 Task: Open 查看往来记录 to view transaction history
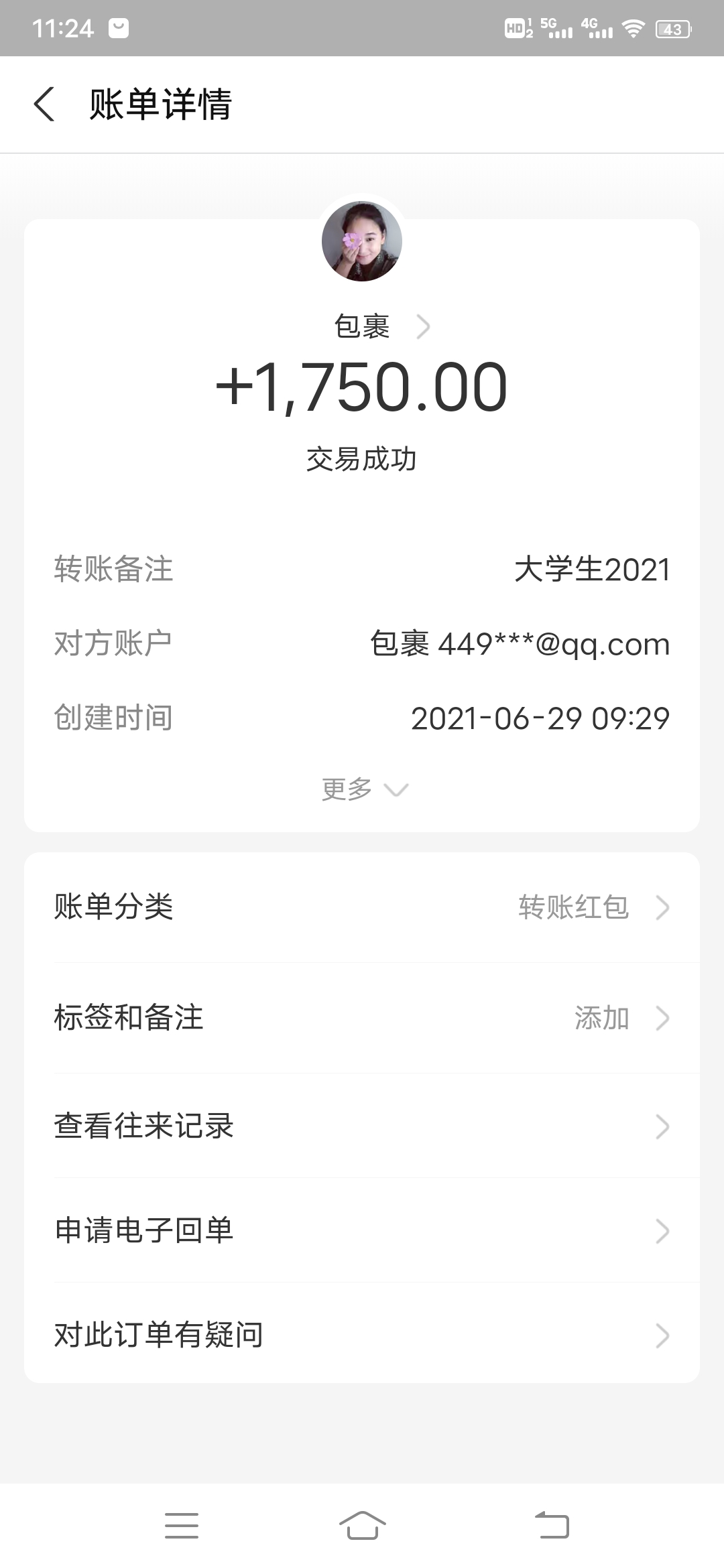362,1126
